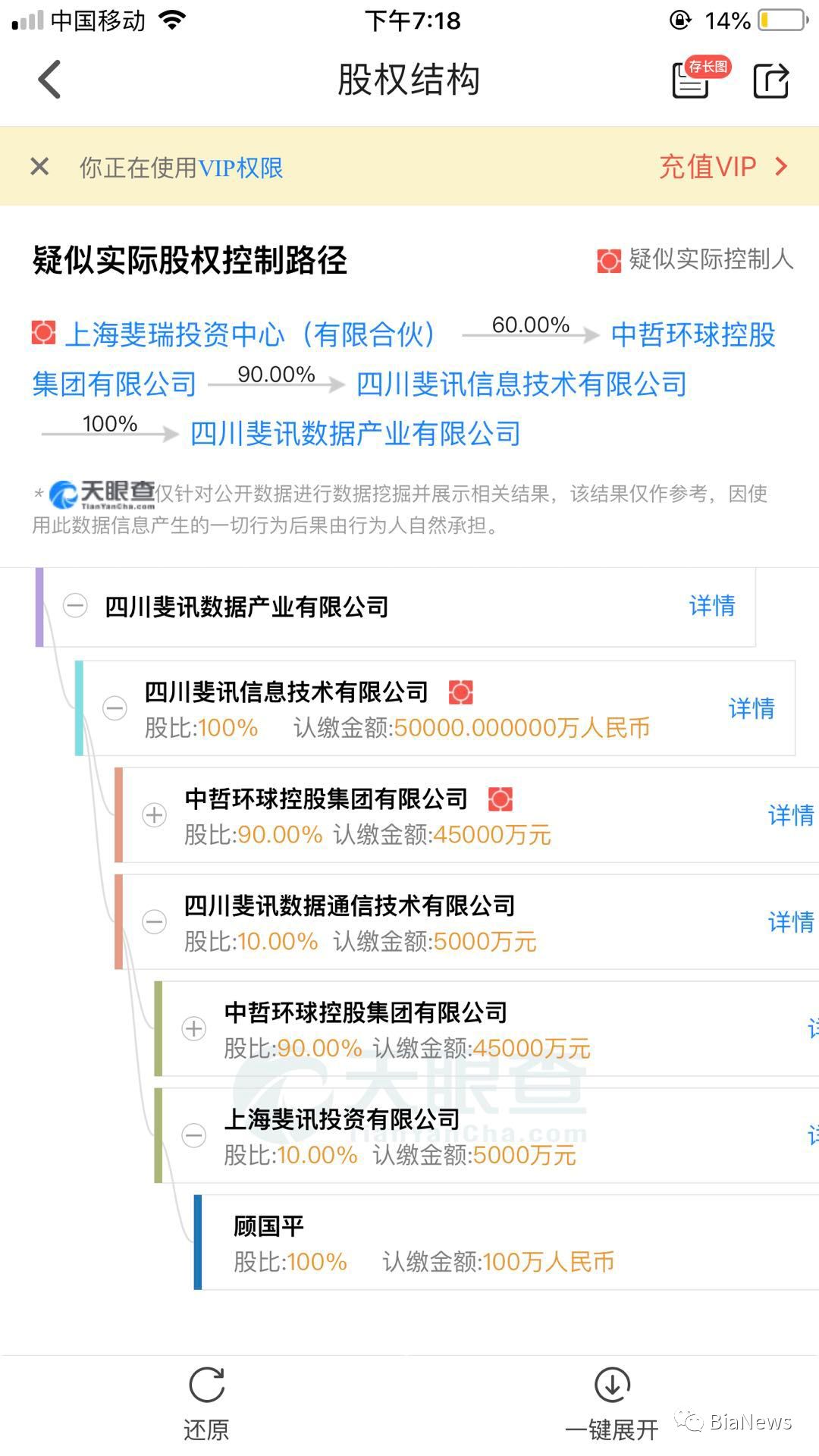Collapse the 上海斐讯投资有限公司 node
The height and width of the screenshot is (1456, 819).
tap(194, 1135)
